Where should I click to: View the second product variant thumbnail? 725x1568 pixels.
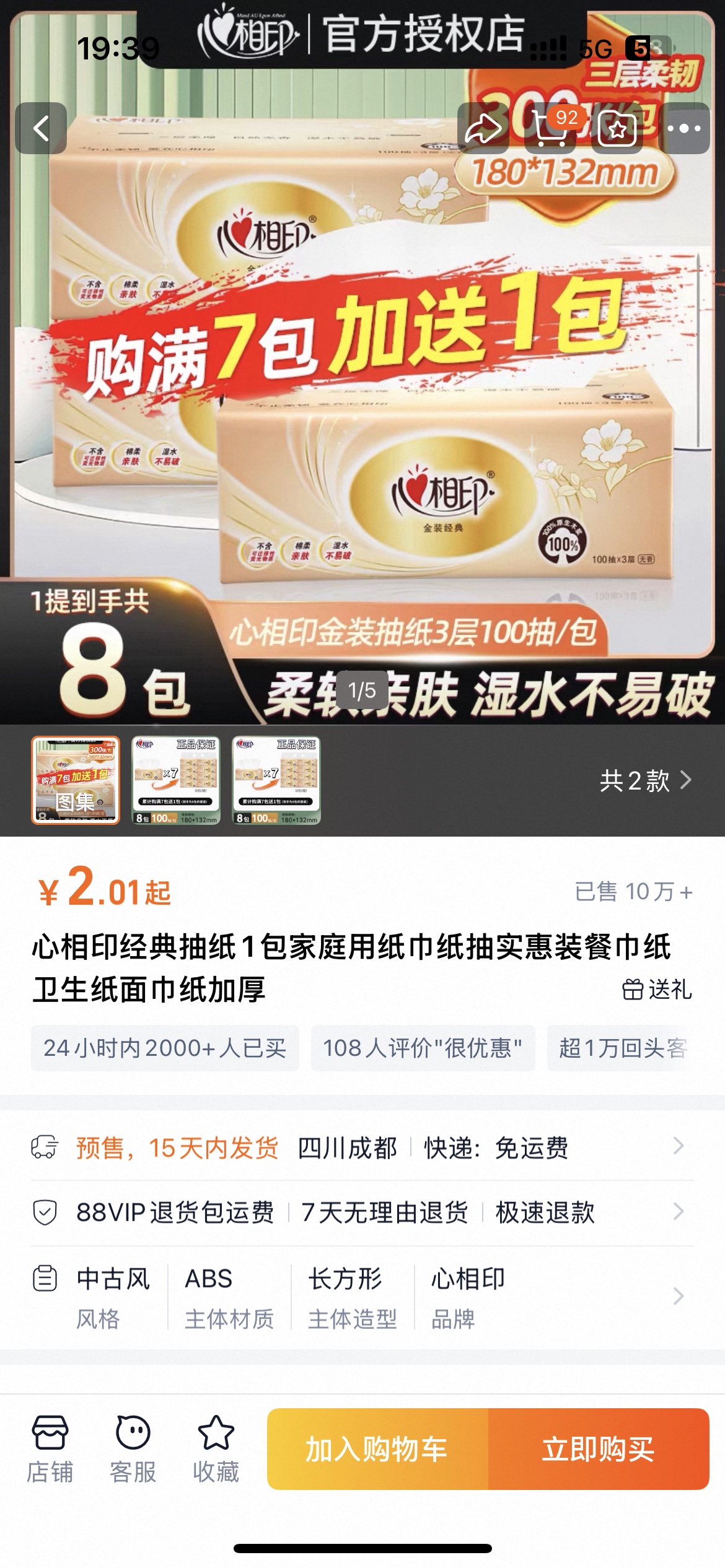click(176, 780)
